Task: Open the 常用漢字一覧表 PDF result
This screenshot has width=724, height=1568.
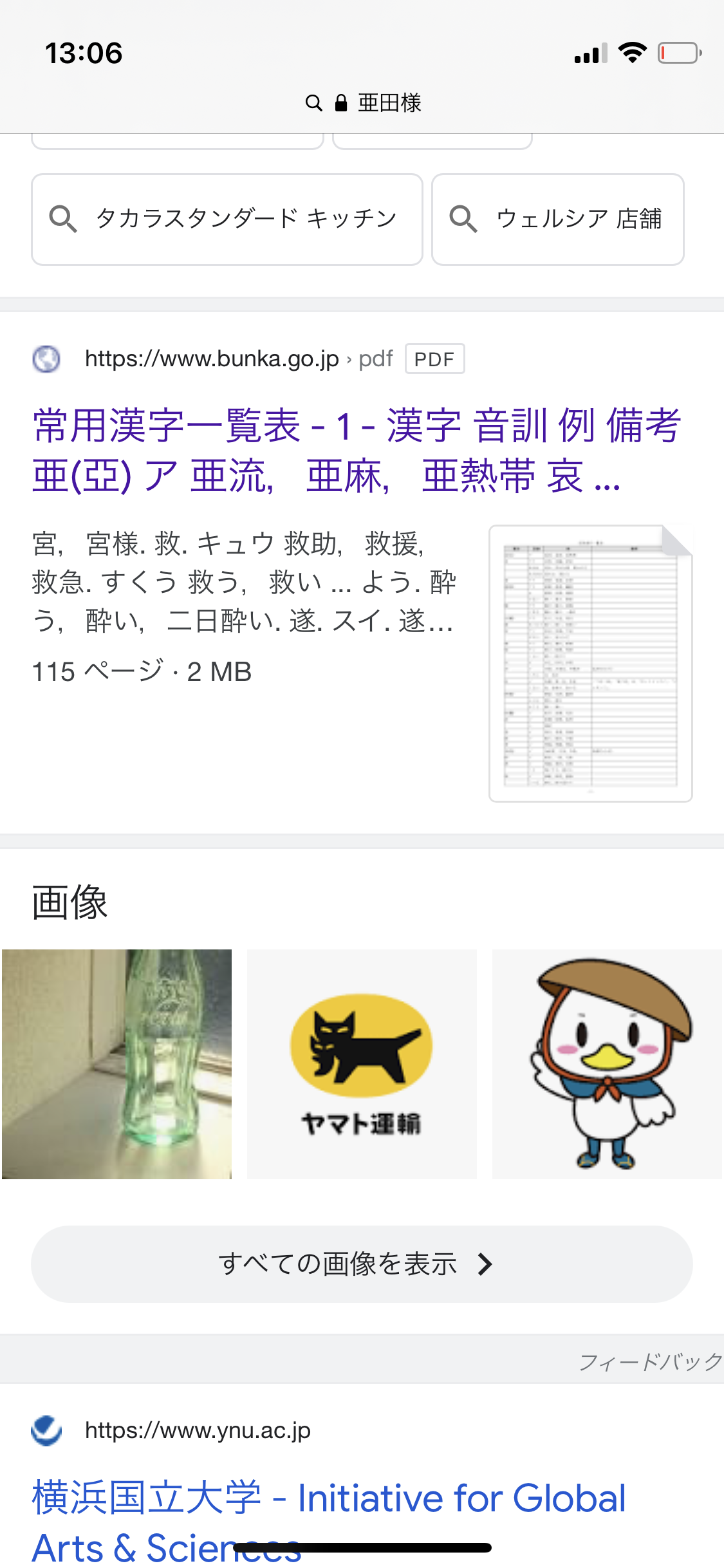Action: point(356,451)
